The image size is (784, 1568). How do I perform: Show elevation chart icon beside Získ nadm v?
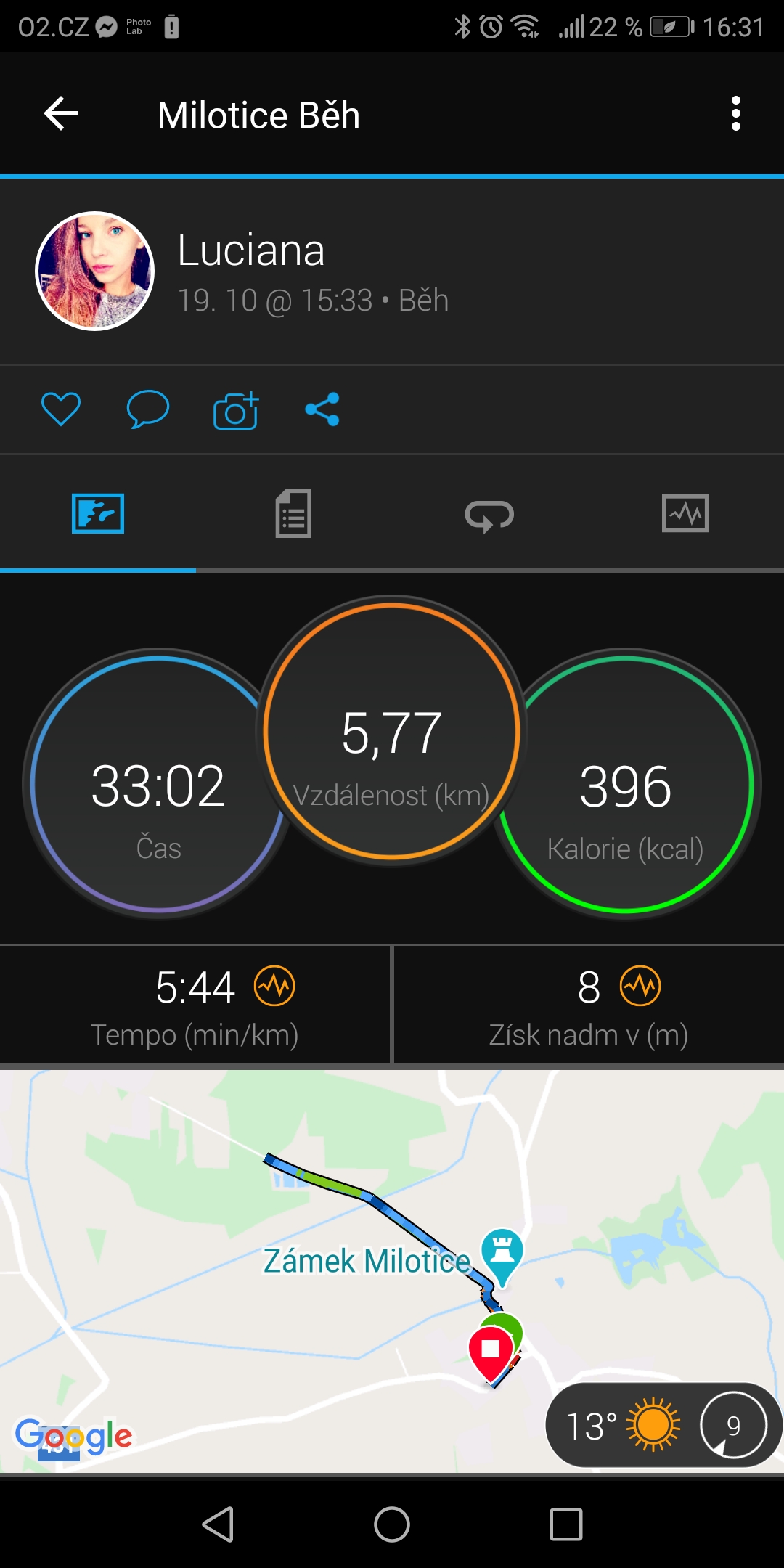(640, 986)
